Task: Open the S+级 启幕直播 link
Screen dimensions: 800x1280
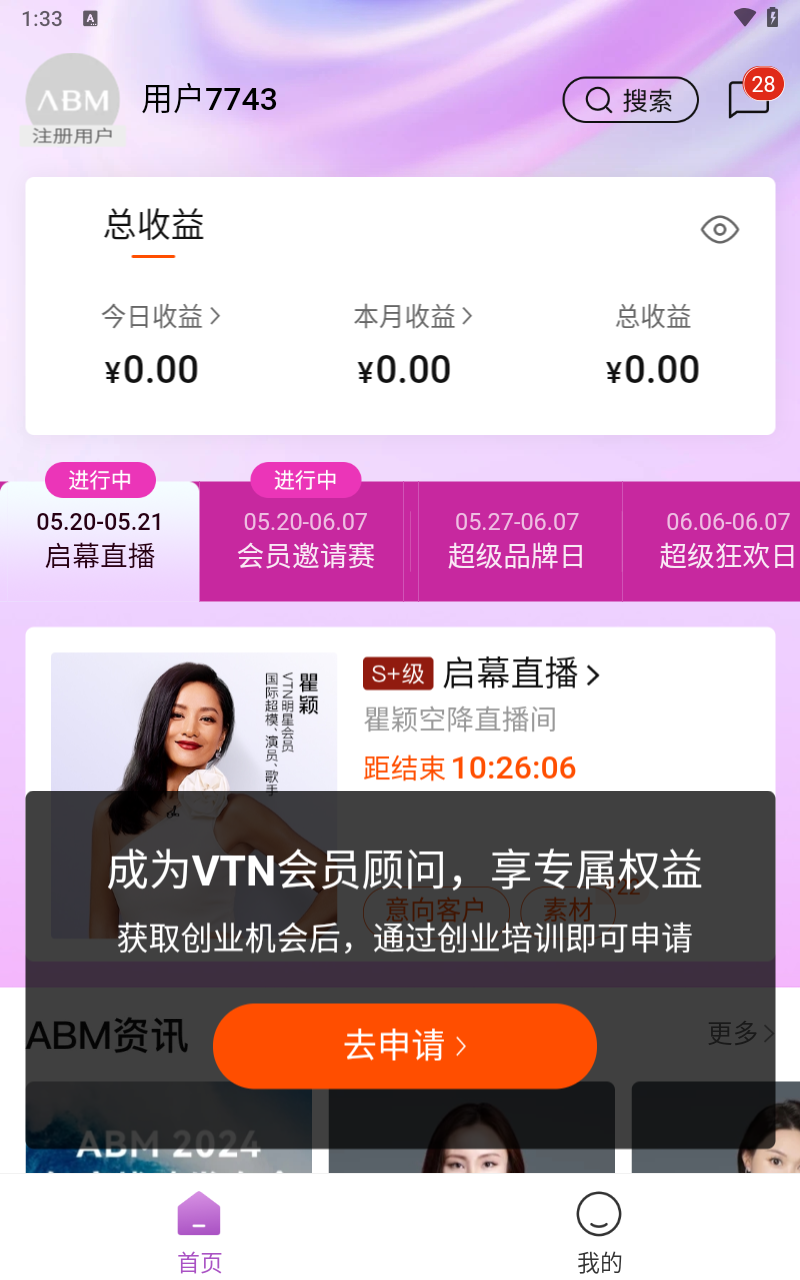Action: point(520,674)
